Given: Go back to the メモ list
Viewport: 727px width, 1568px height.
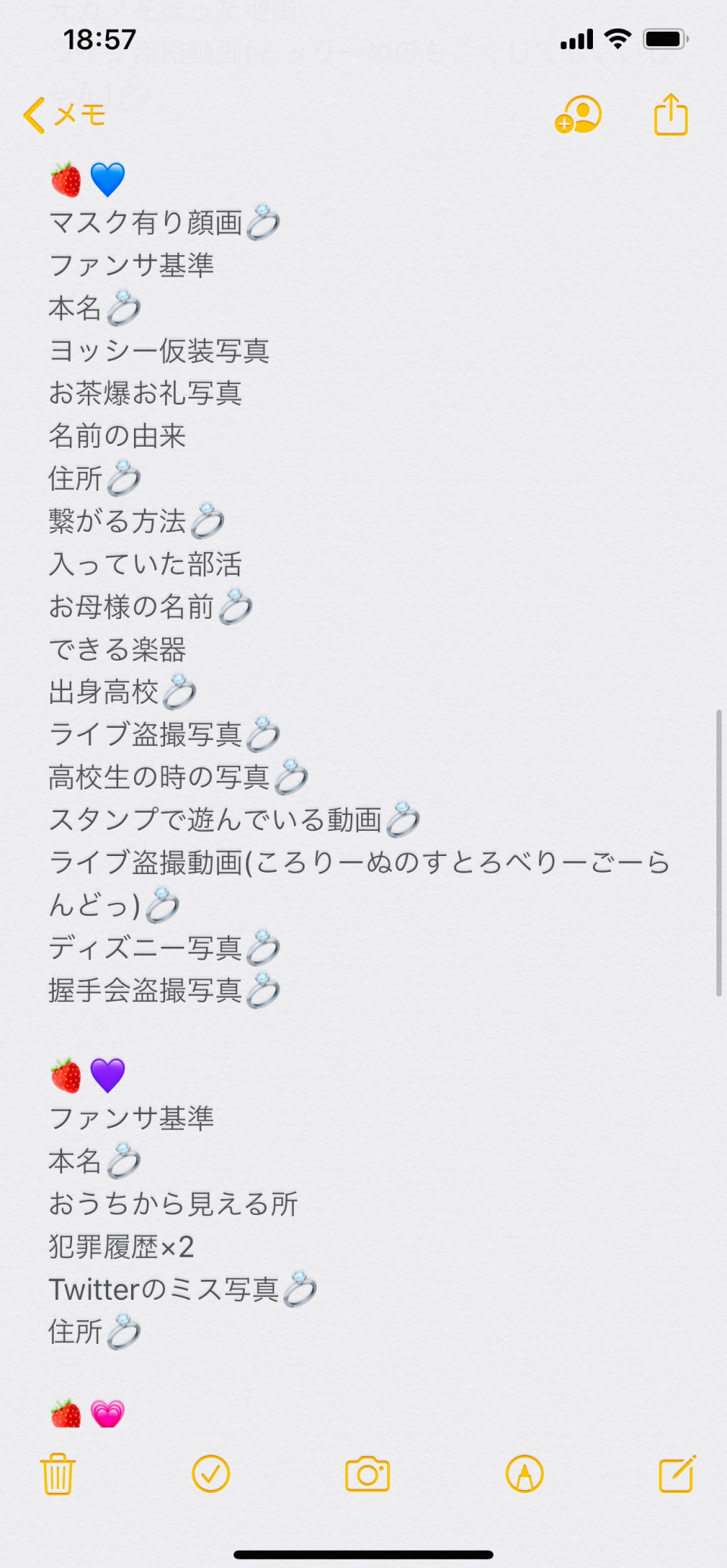Looking at the screenshot, I should 64,115.
